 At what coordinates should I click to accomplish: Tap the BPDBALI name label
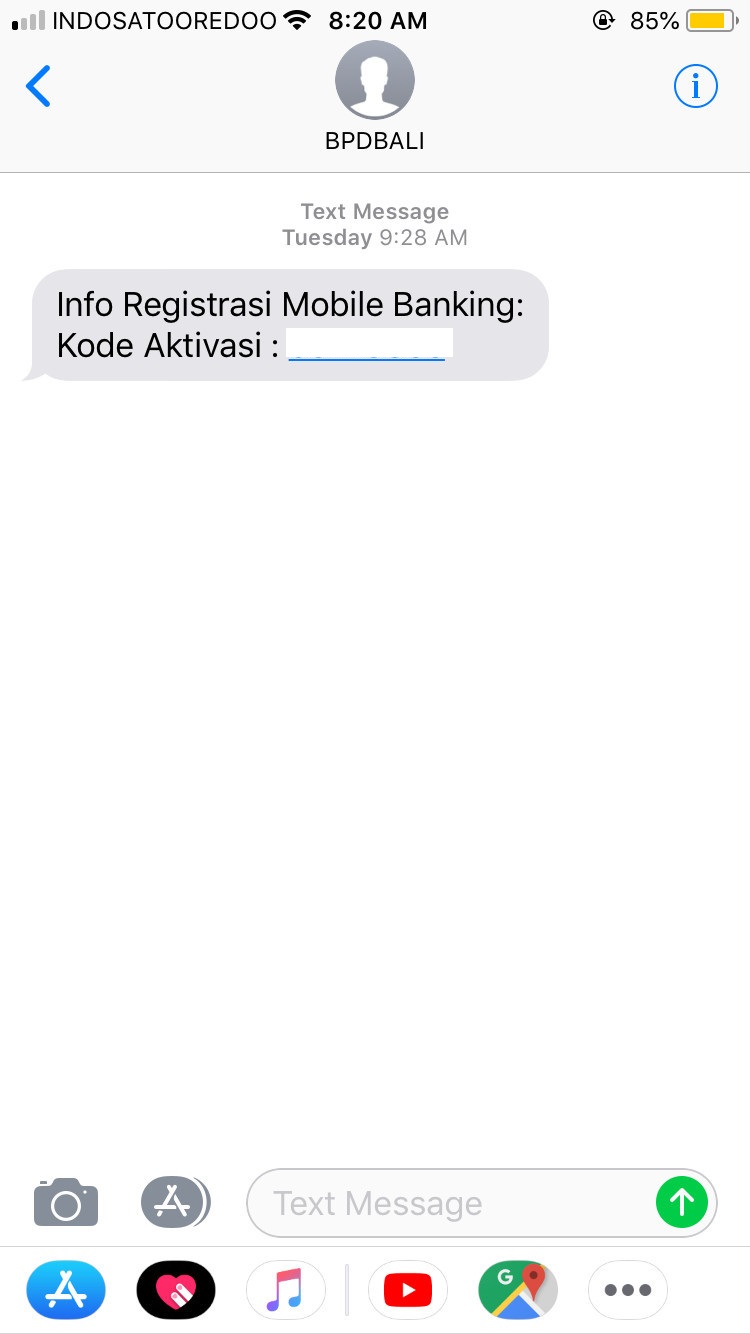point(375,140)
